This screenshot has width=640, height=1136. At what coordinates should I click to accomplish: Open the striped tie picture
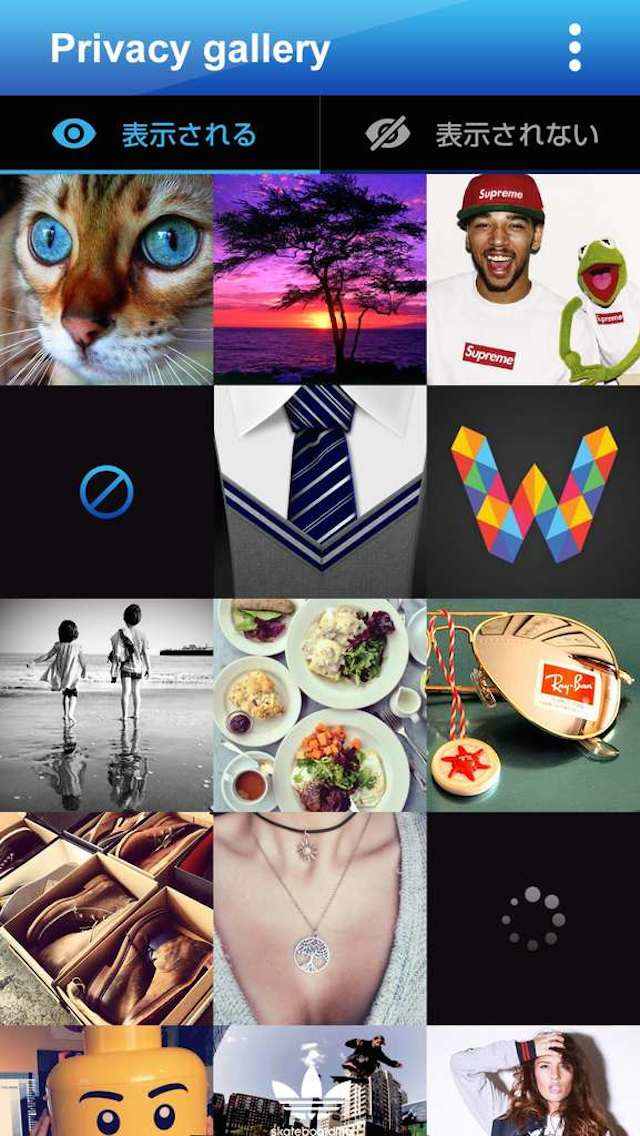pyautogui.click(x=320, y=492)
